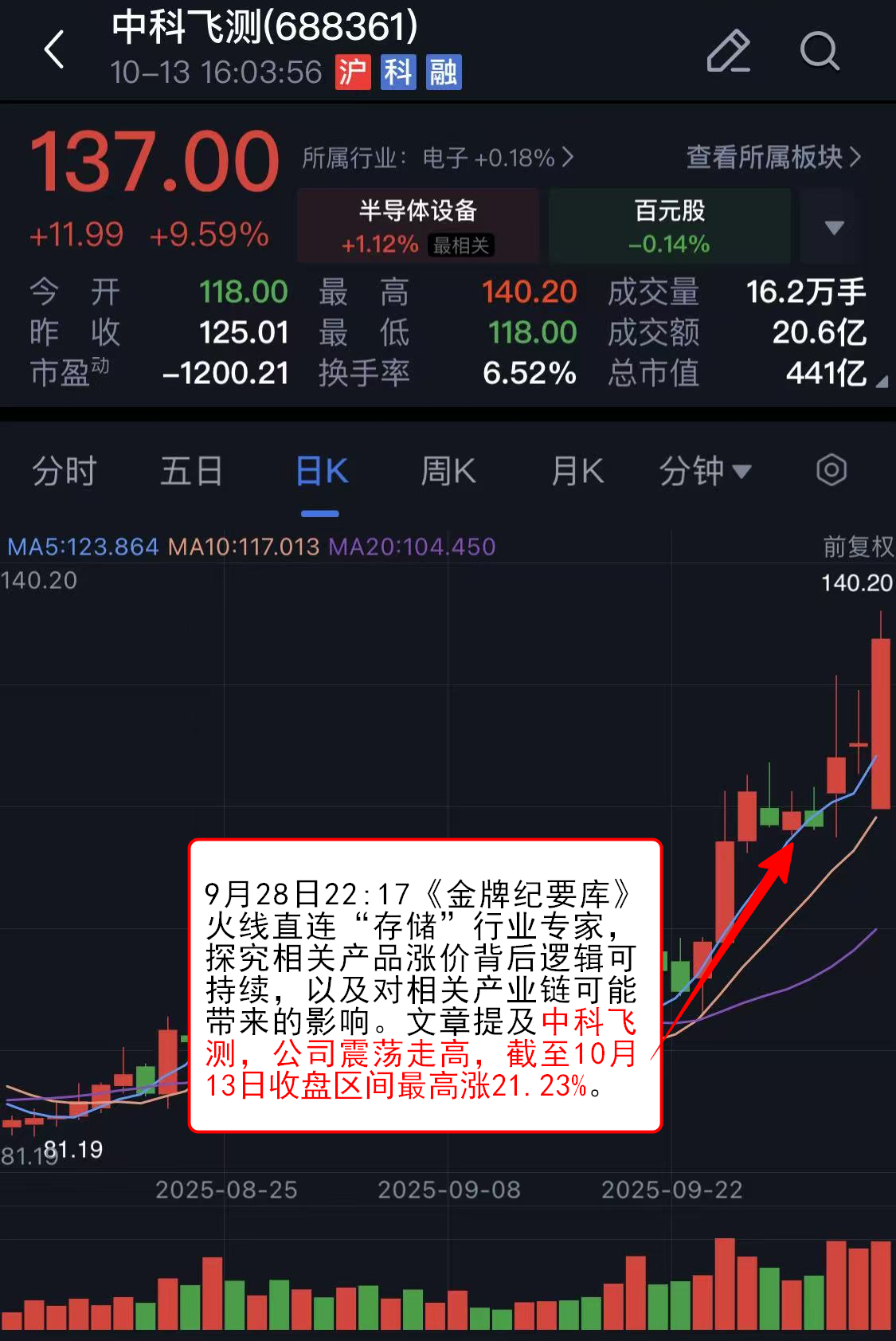Image resolution: width=896 pixels, height=1341 pixels.
Task: Select the 日K chart tab
Action: (321, 471)
